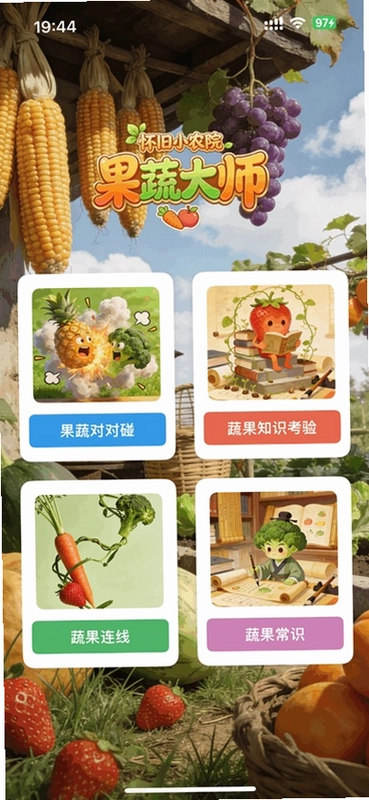Image resolution: width=369 pixels, height=800 pixels.
Task: Open 蔬果常识 section
Action: [x=275, y=634]
